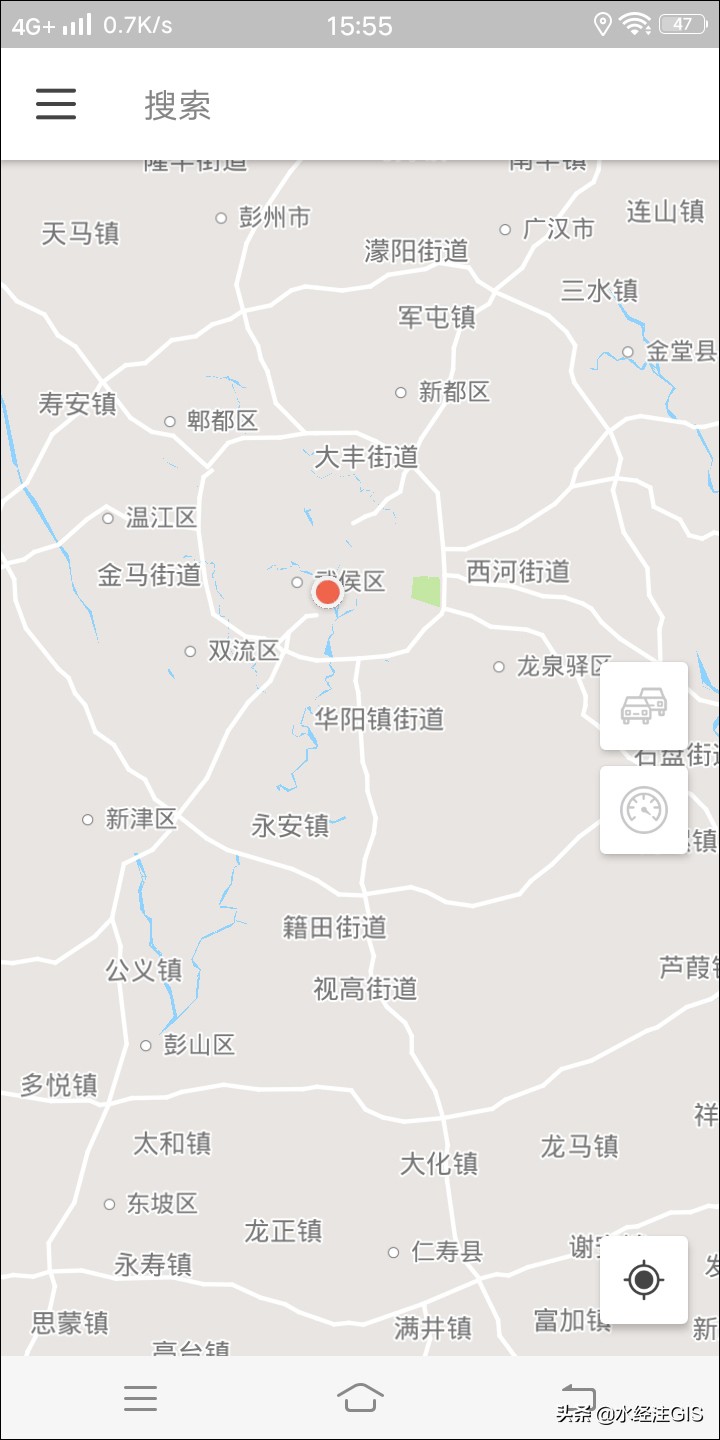This screenshot has width=720, height=1440.
Task: Tap the home icon in bottom navigation
Action: pos(360,1396)
